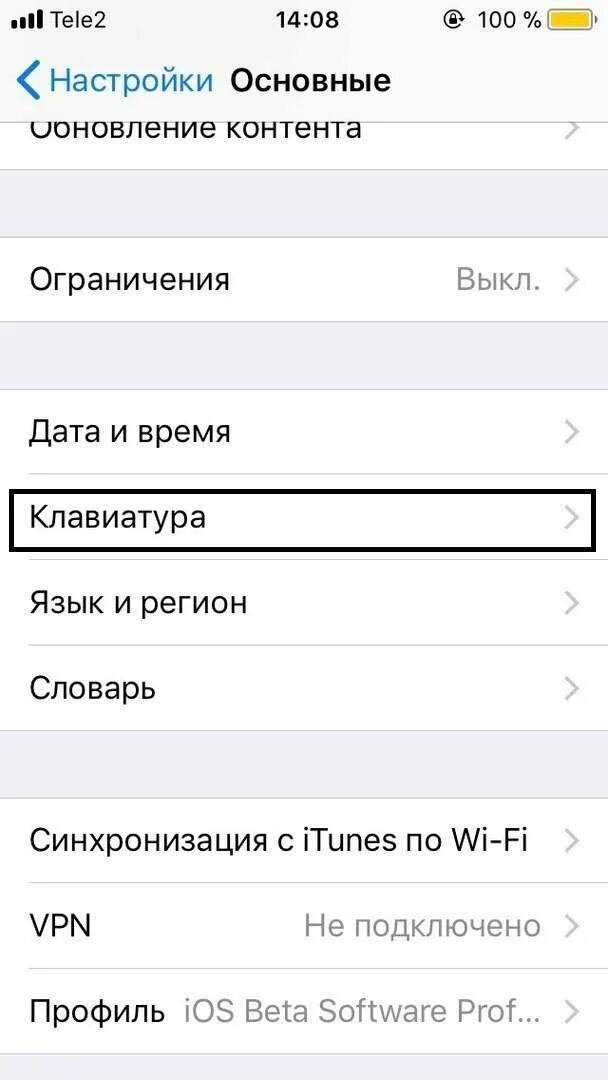Open the Ограничения row
The width and height of the screenshot is (608, 1080).
click(304, 280)
